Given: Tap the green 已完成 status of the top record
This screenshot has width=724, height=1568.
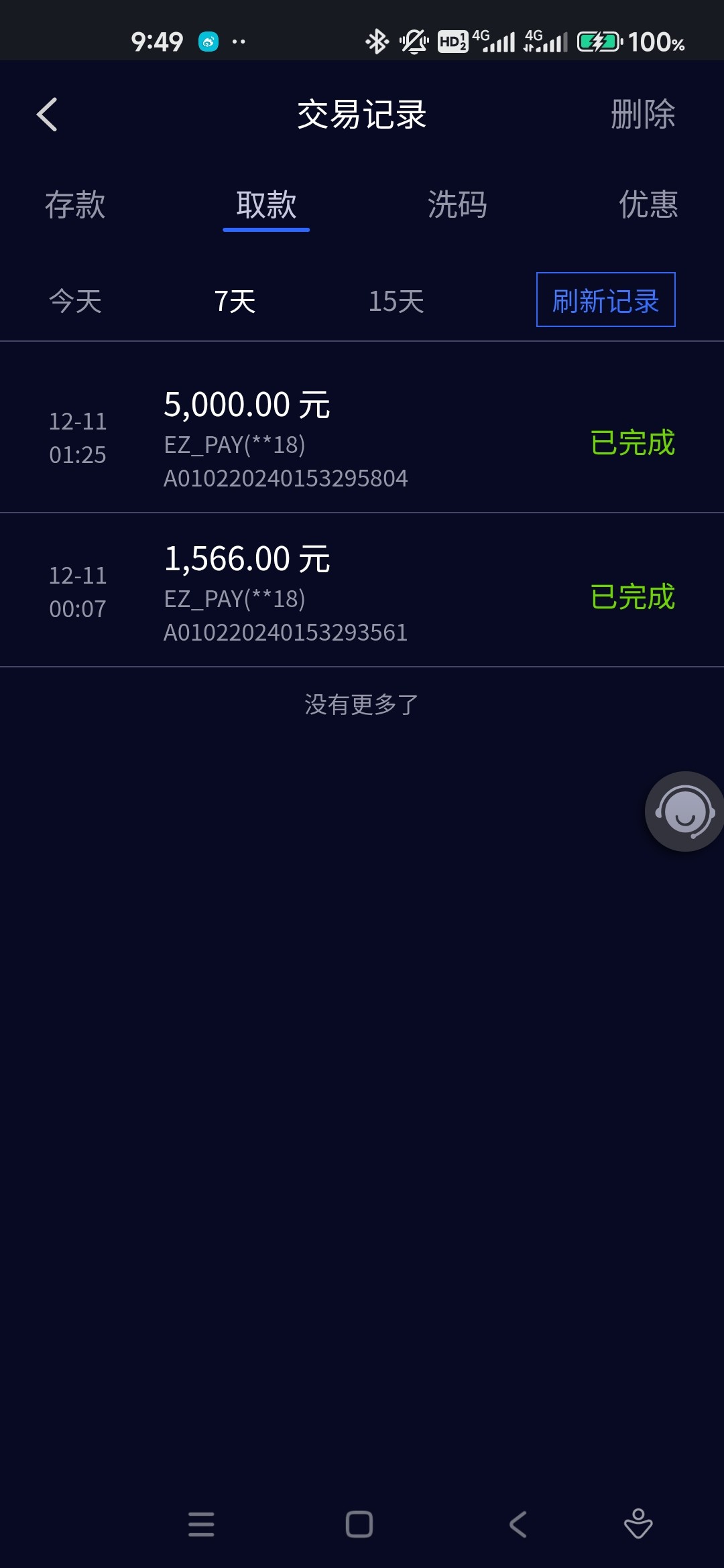Looking at the screenshot, I should tap(633, 442).
